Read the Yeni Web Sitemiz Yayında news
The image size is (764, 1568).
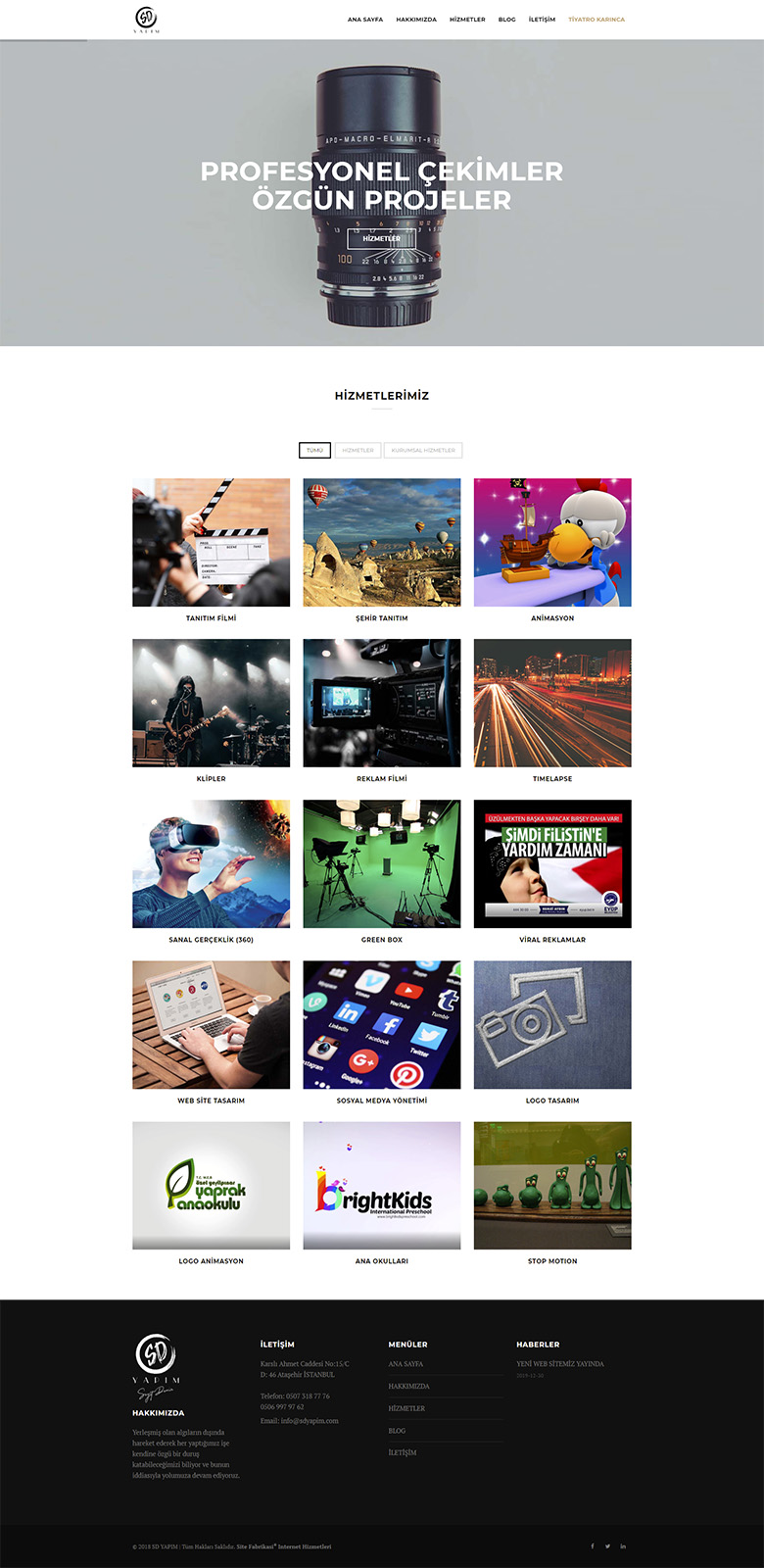click(x=560, y=1363)
